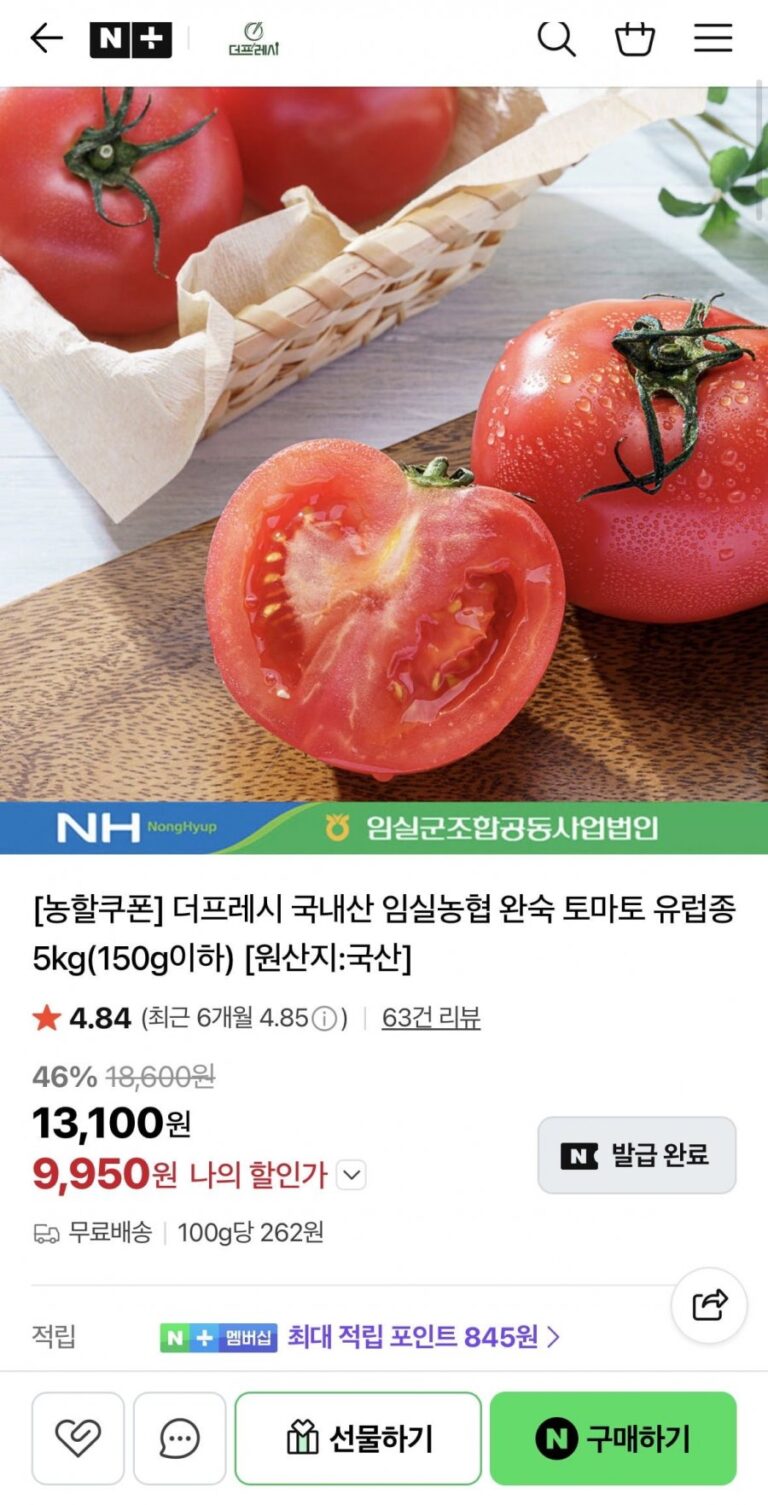Open the shopping basket
Image resolution: width=768 pixels, height=1505 pixels.
(635, 39)
